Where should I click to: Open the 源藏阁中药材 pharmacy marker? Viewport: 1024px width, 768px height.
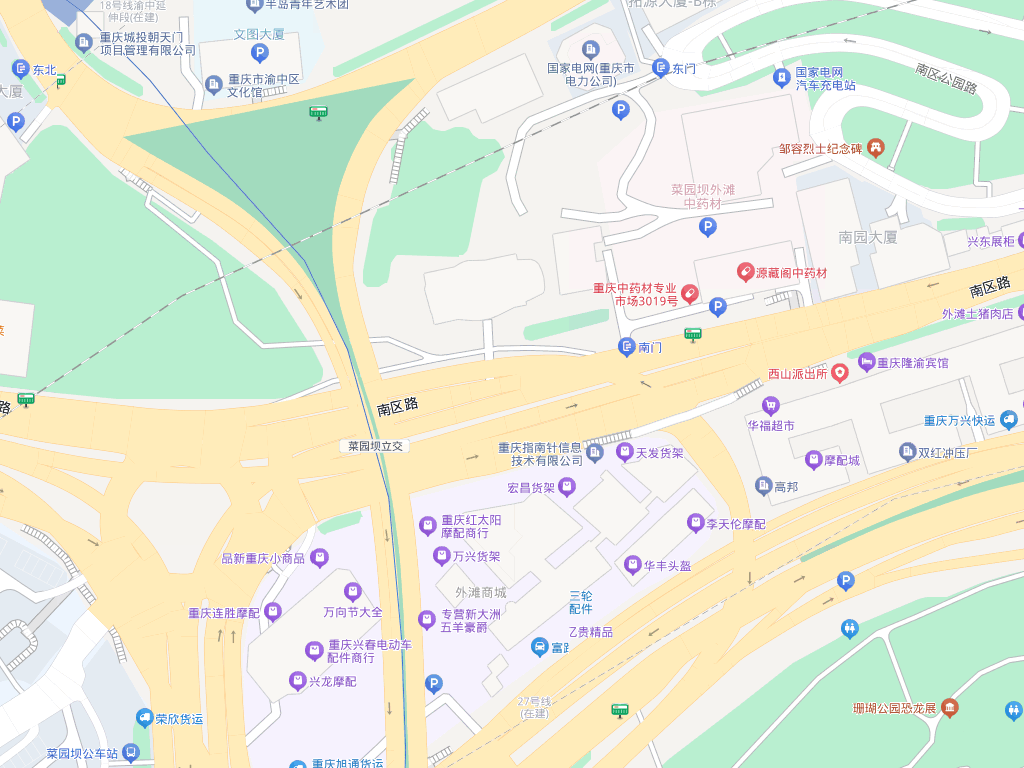pyautogui.click(x=745, y=272)
